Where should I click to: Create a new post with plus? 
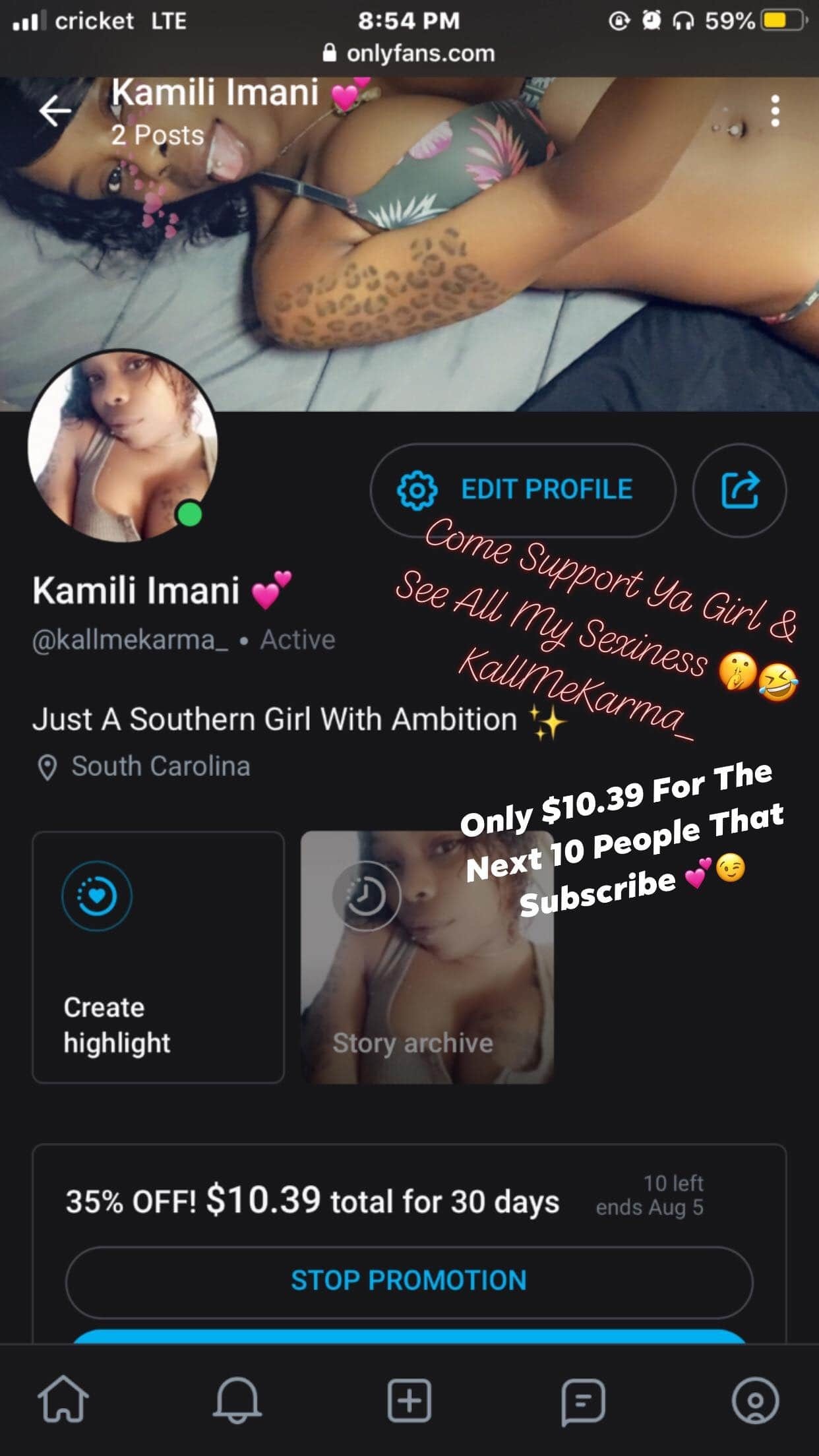coord(409,1399)
